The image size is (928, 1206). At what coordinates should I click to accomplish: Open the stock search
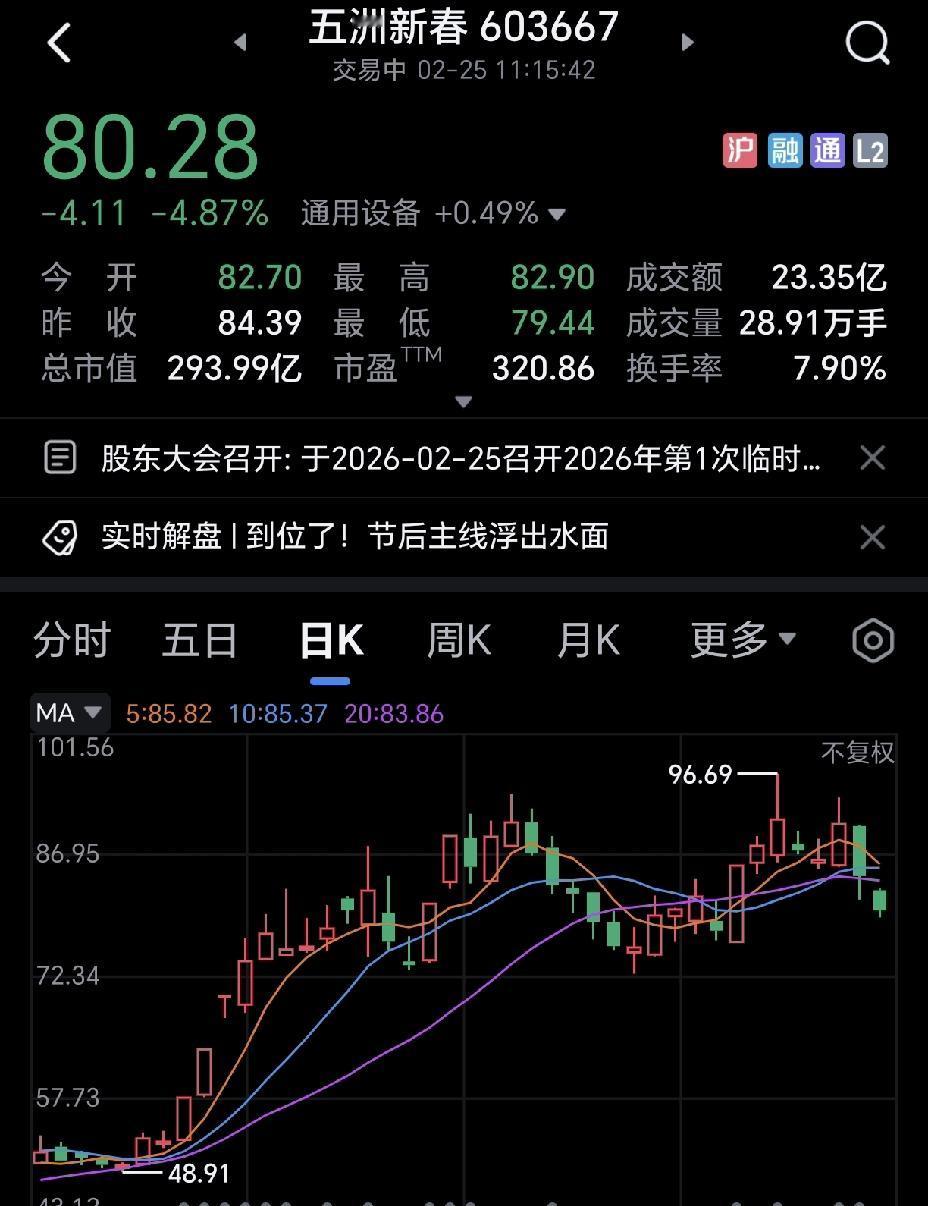[866, 42]
